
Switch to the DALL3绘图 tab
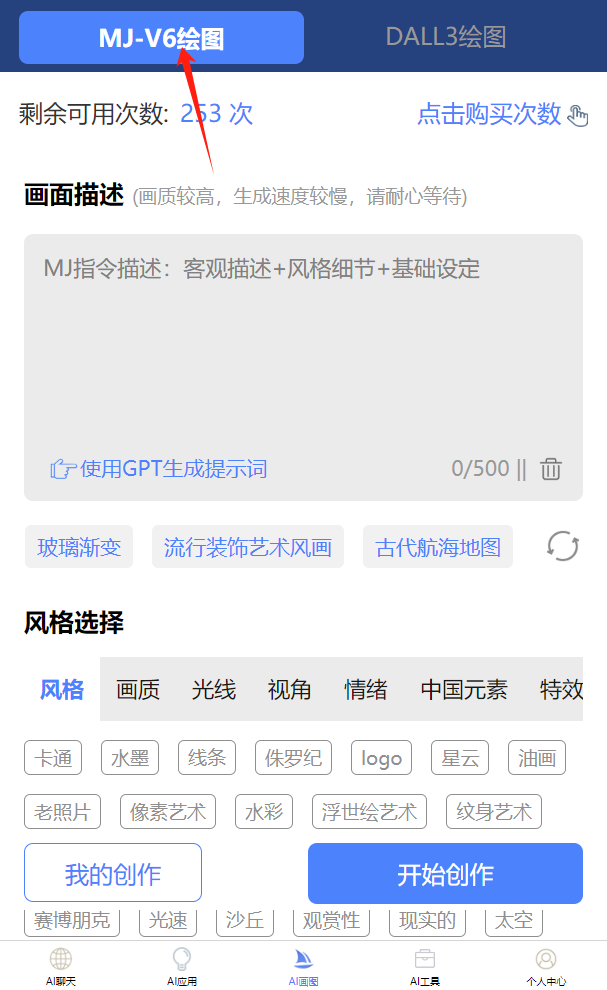[x=445, y=37]
